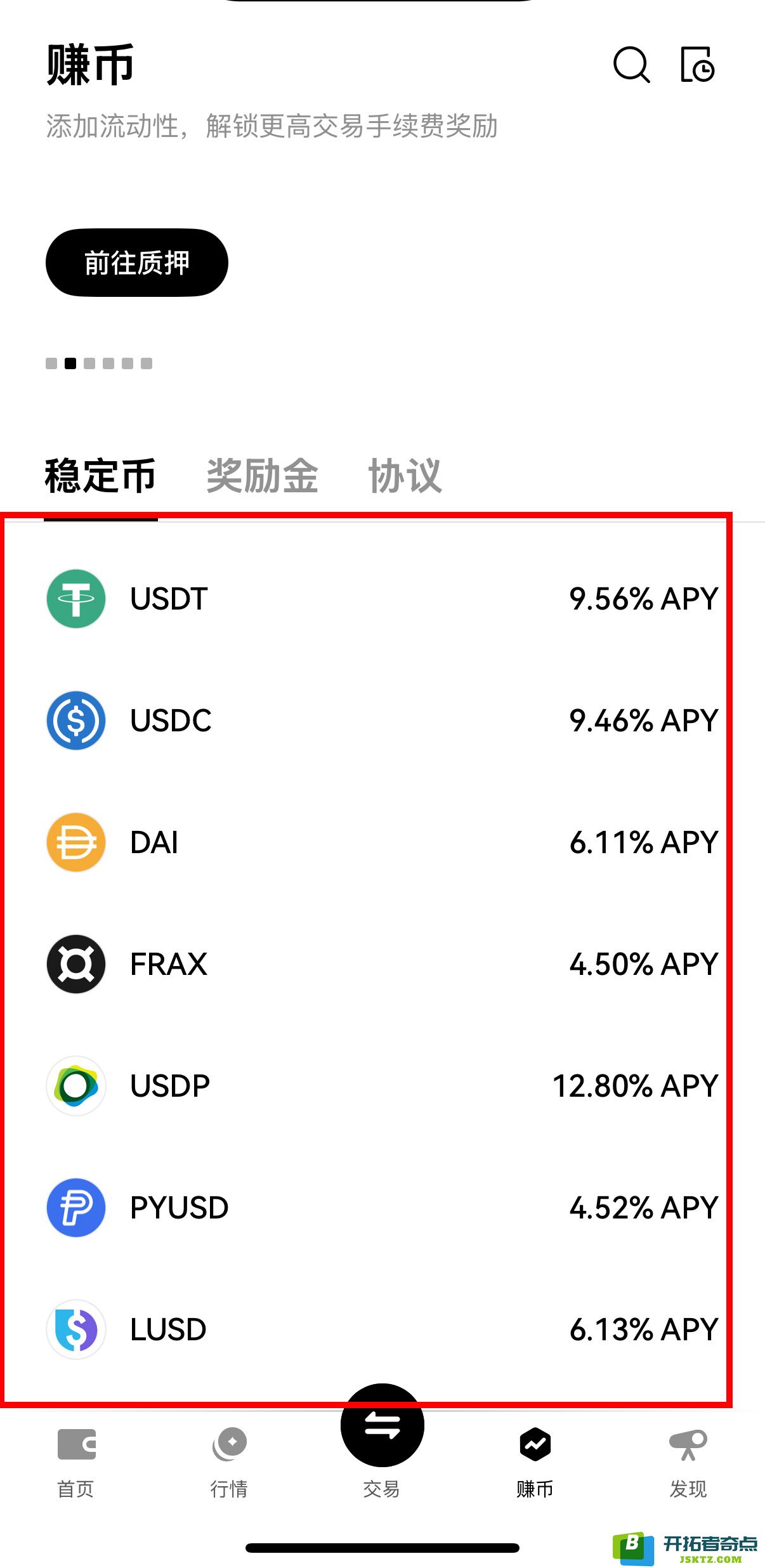
Task: Tap the central 交易 swap button
Action: [382, 1426]
